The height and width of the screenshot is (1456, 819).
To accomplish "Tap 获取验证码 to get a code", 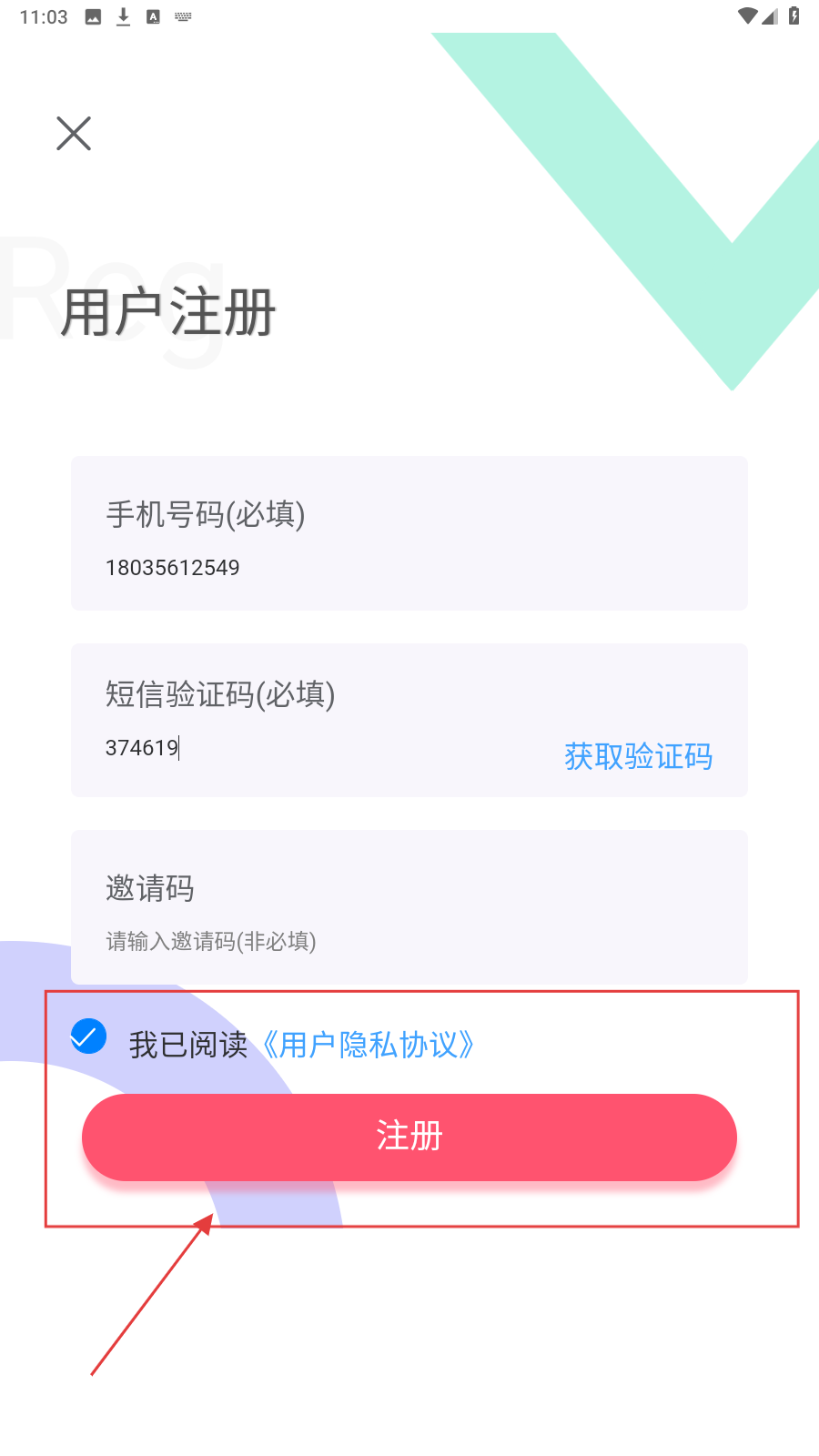I will 638,756.
